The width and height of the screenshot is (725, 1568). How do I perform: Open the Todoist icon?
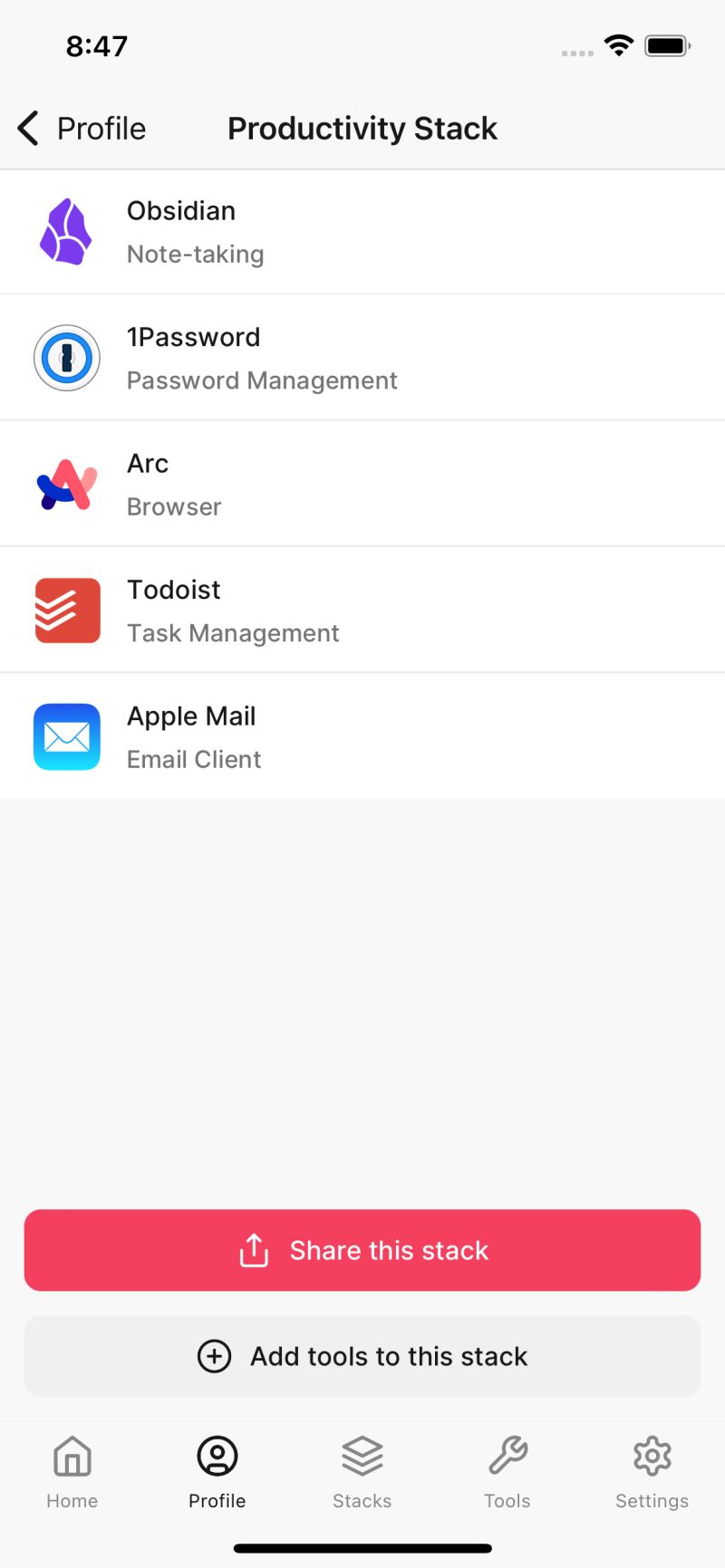[66, 610]
